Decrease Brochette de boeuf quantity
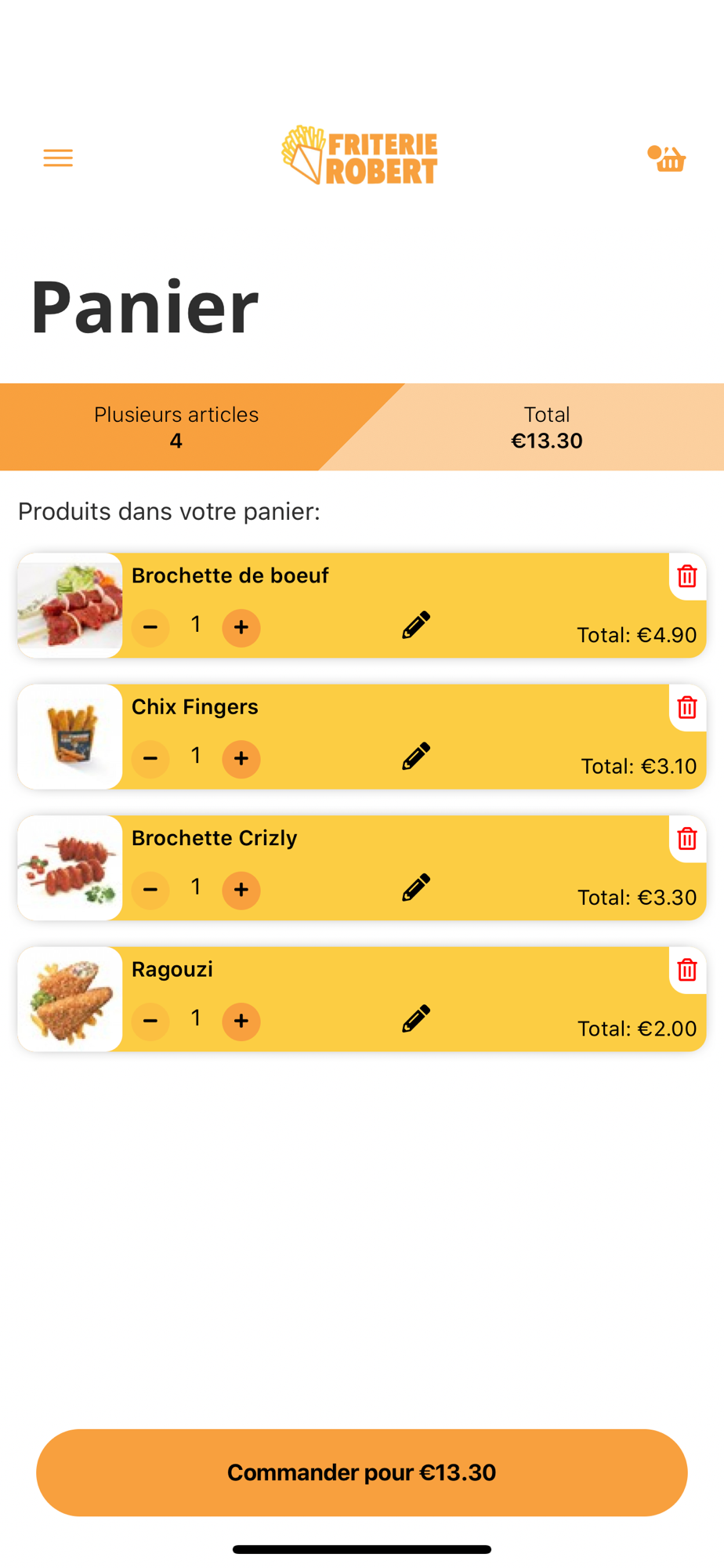 point(150,628)
